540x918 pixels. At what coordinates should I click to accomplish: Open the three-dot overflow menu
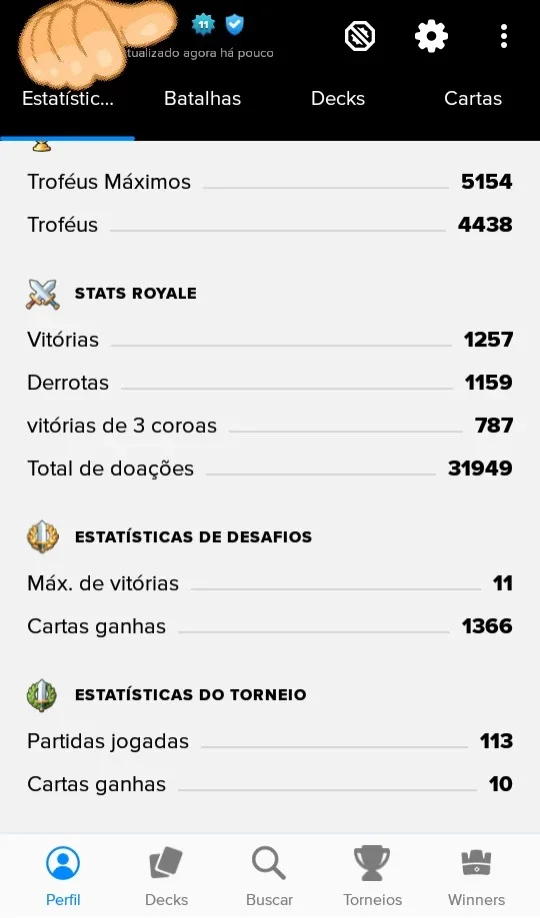click(x=504, y=36)
